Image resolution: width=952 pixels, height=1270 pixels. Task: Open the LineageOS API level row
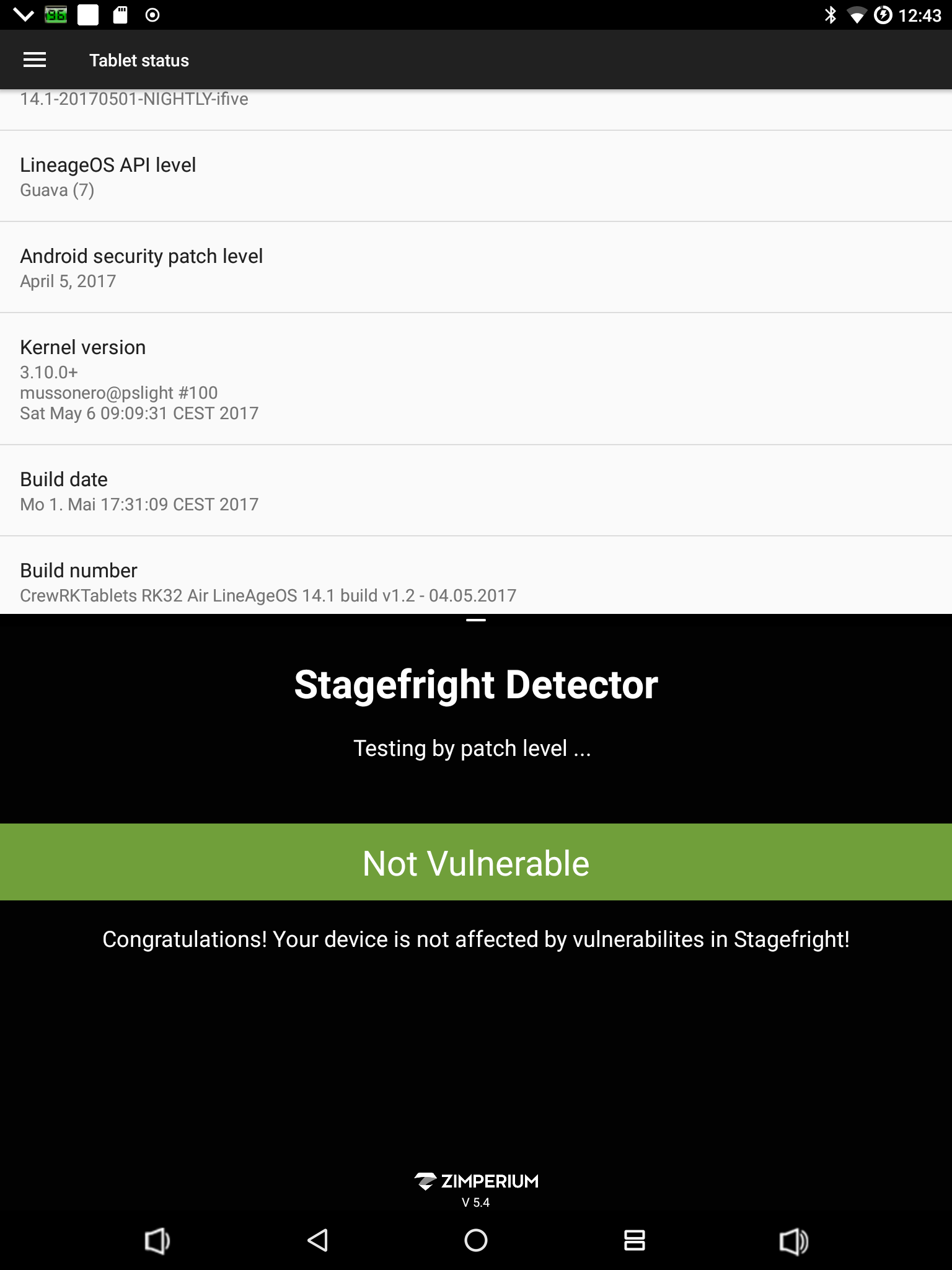point(476,177)
